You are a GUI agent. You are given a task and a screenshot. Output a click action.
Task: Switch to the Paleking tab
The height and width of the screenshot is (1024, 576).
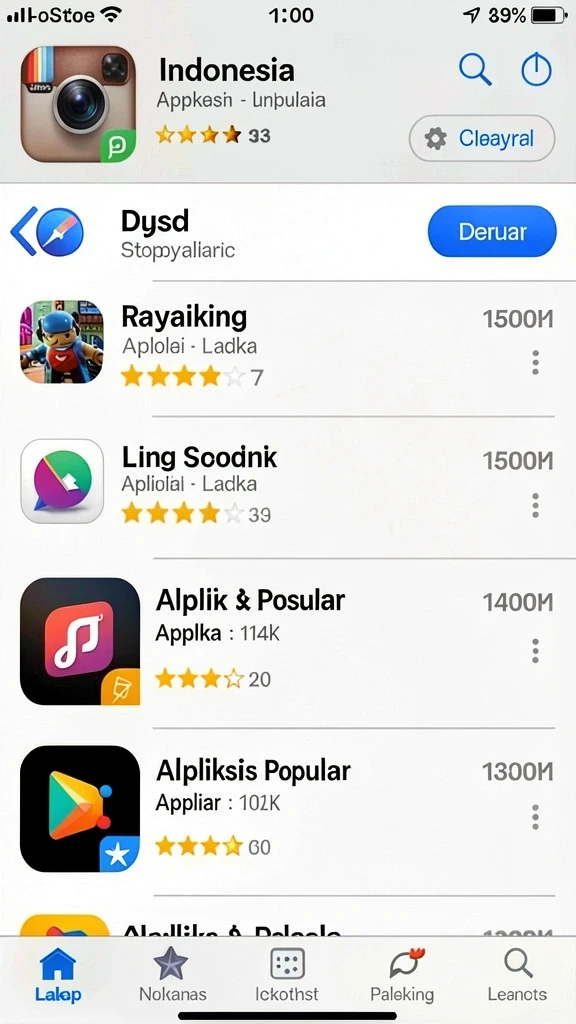pos(402,975)
